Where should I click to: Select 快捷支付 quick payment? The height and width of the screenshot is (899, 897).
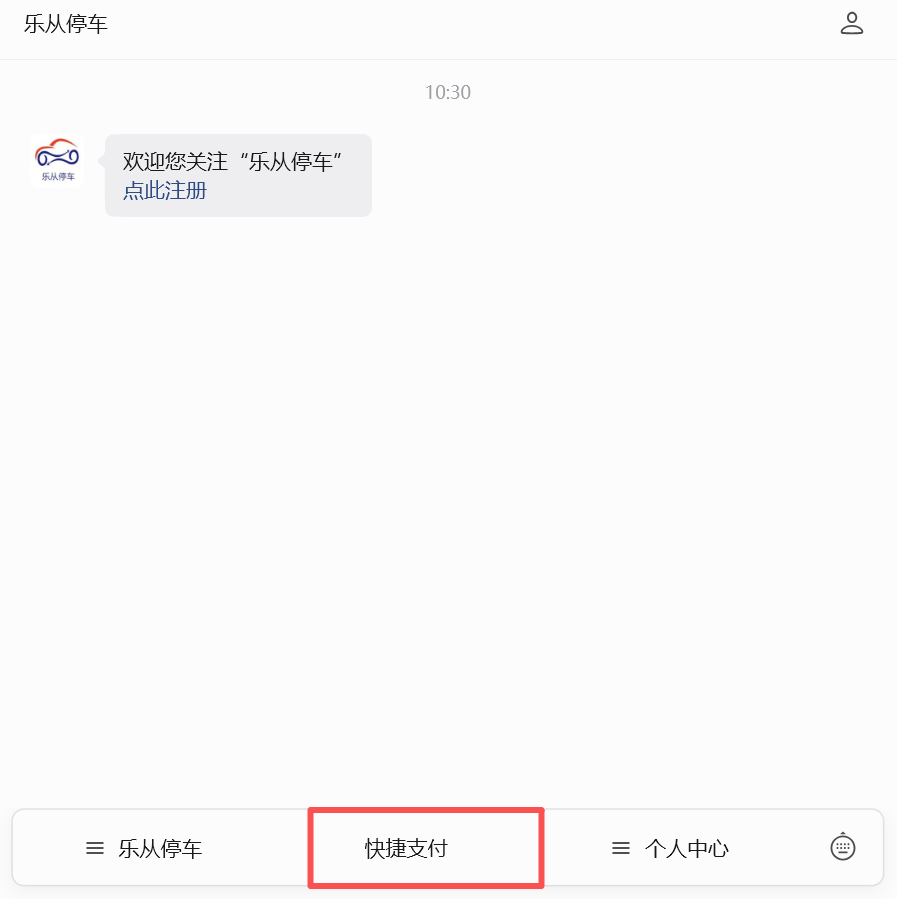coord(407,849)
